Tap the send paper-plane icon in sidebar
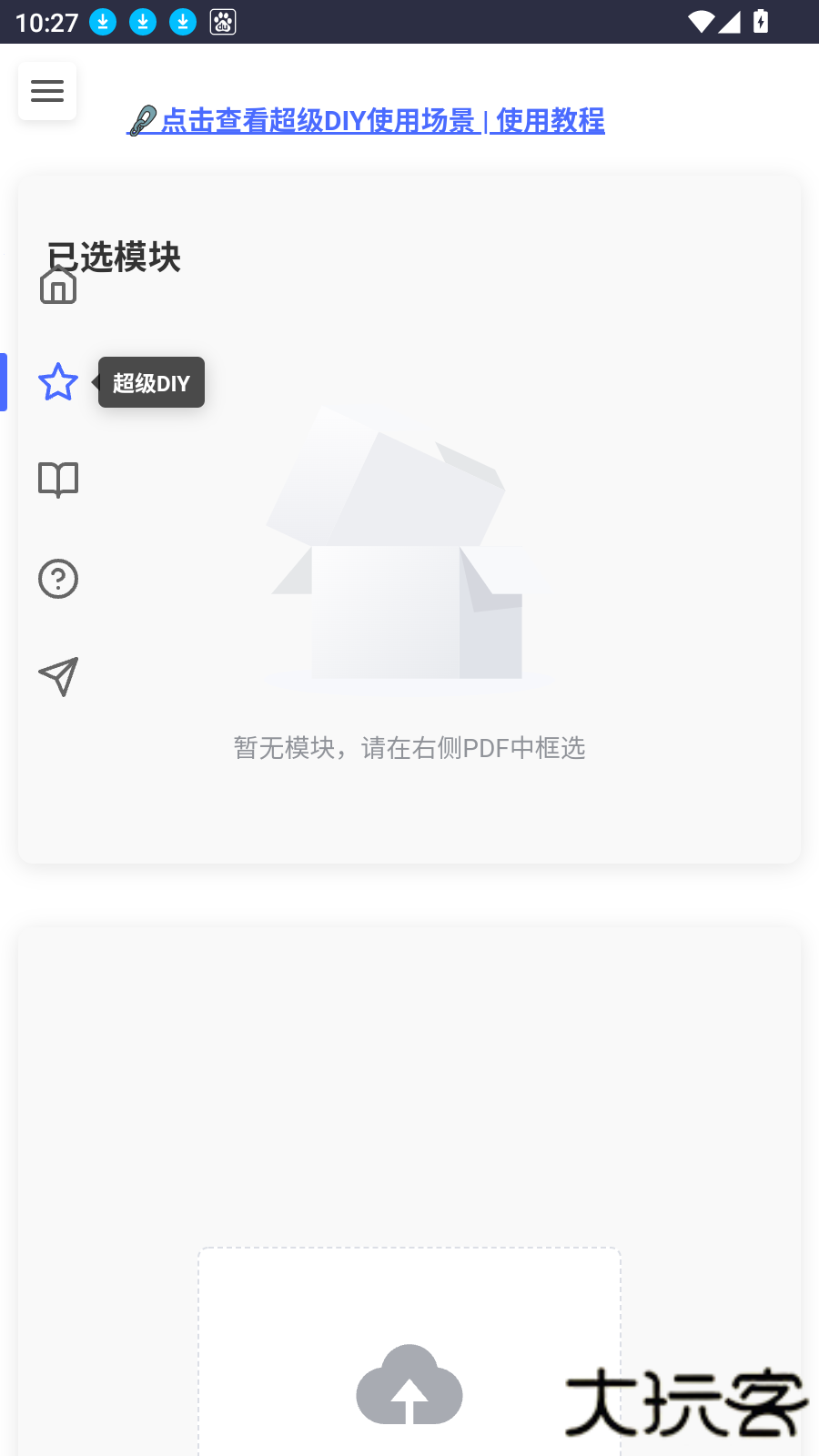 click(x=57, y=676)
